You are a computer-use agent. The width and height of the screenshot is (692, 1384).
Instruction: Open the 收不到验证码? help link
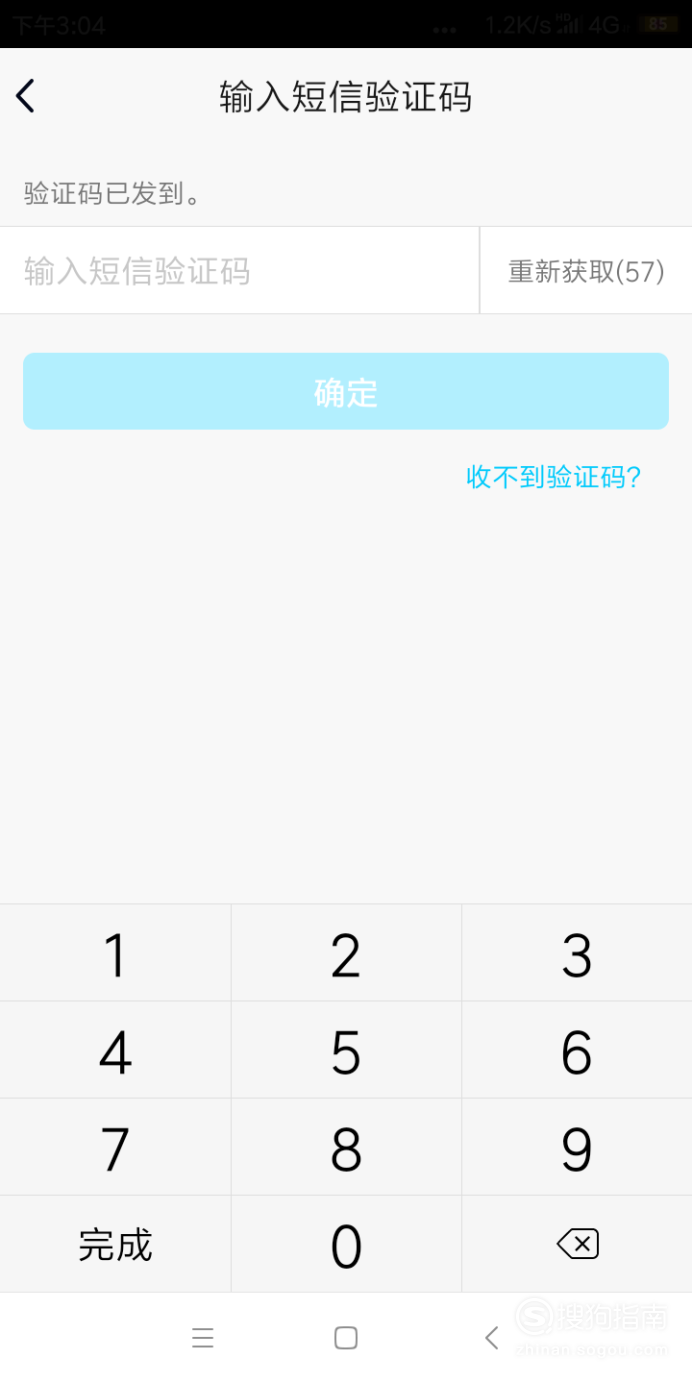[553, 477]
